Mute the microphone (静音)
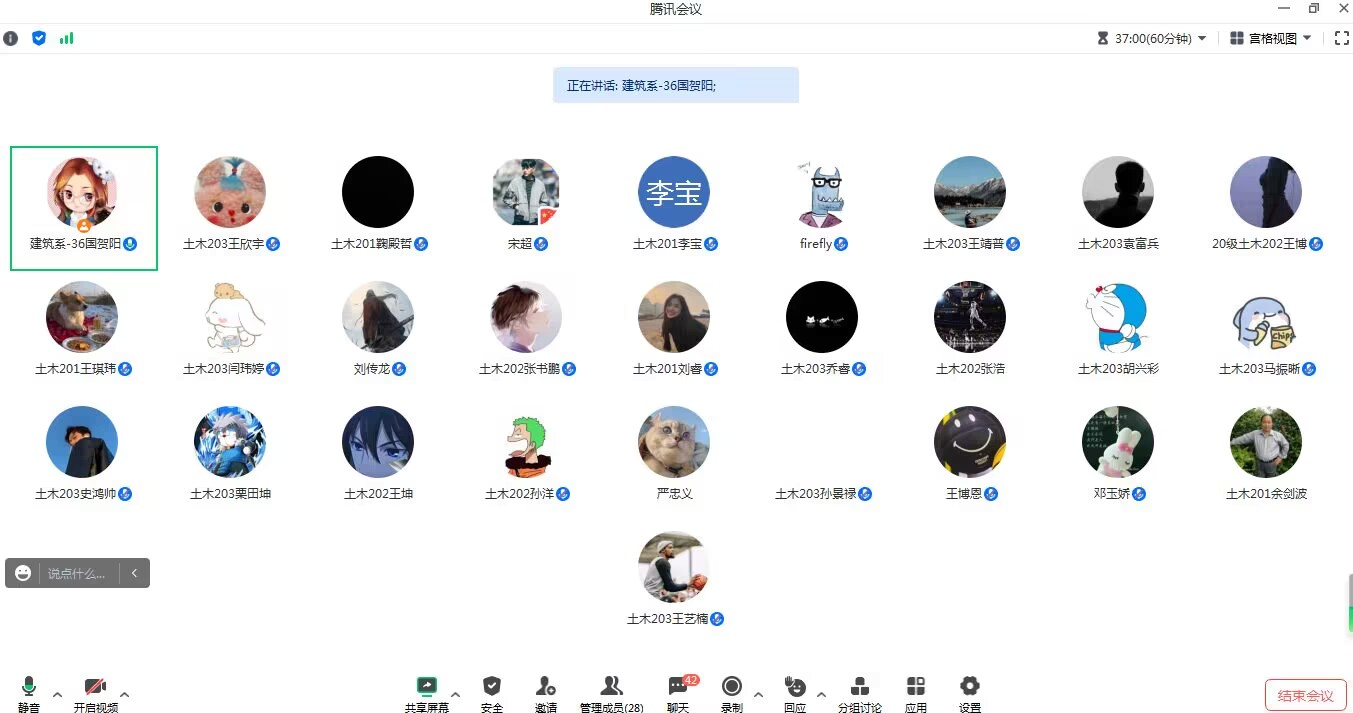 28,692
